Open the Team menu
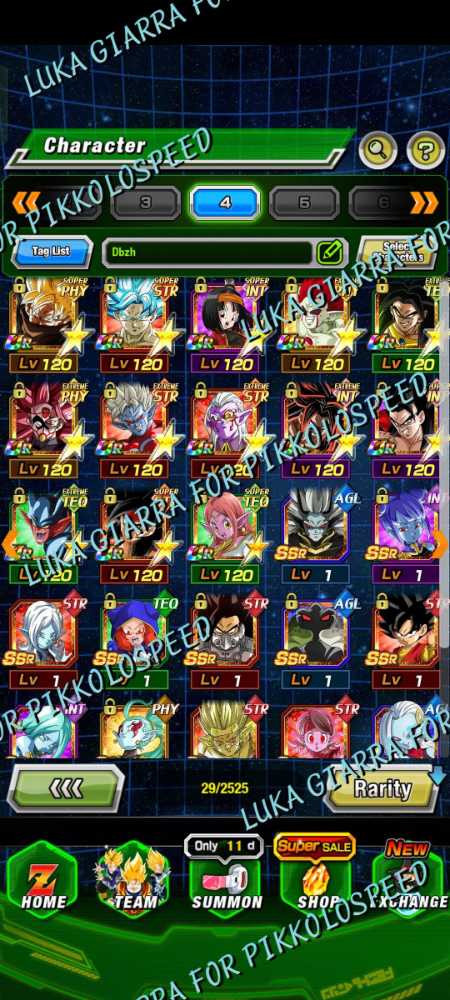This screenshot has width=450, height=1000. tap(134, 880)
